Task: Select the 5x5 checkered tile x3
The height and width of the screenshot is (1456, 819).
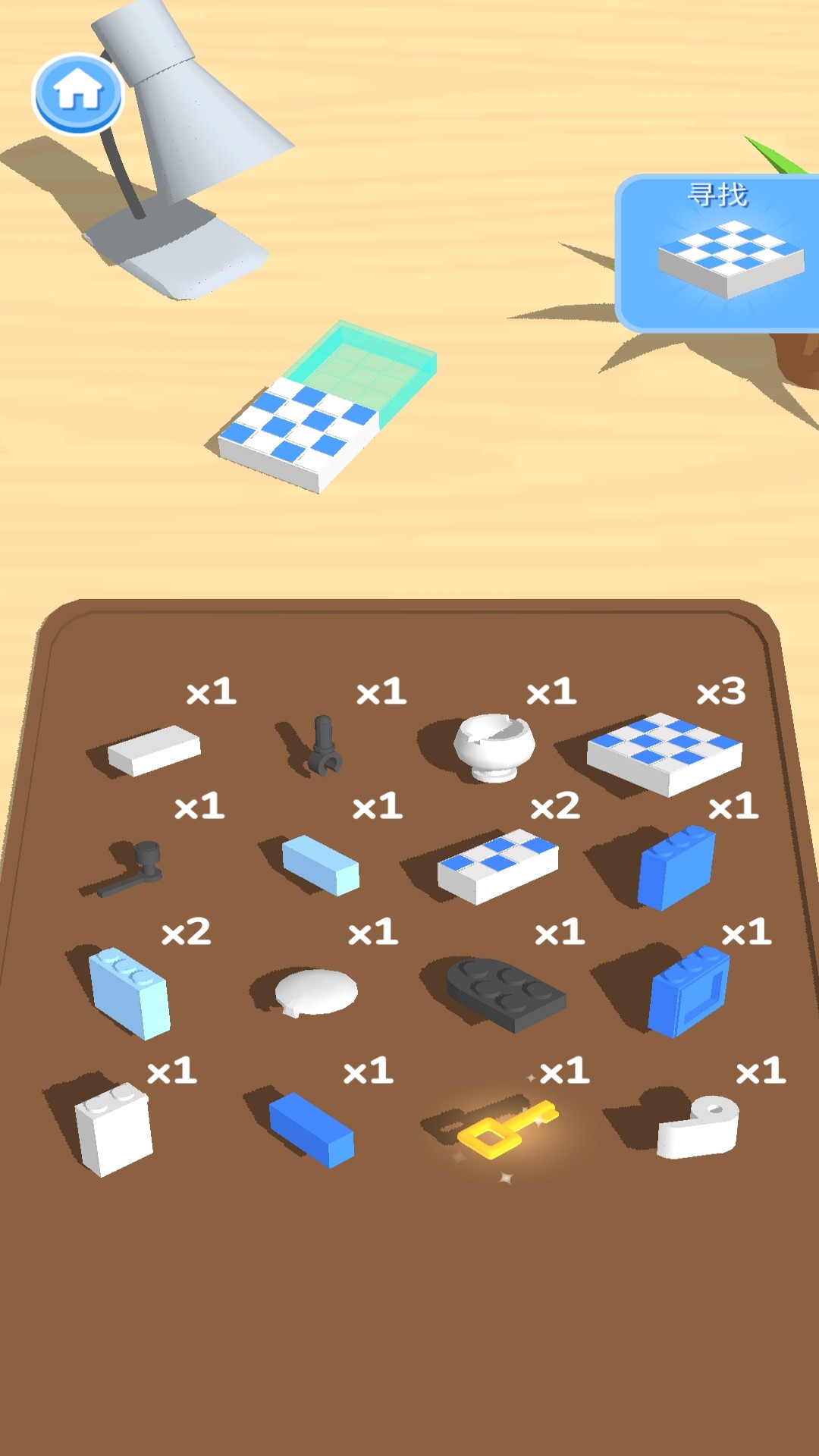Action: click(664, 753)
